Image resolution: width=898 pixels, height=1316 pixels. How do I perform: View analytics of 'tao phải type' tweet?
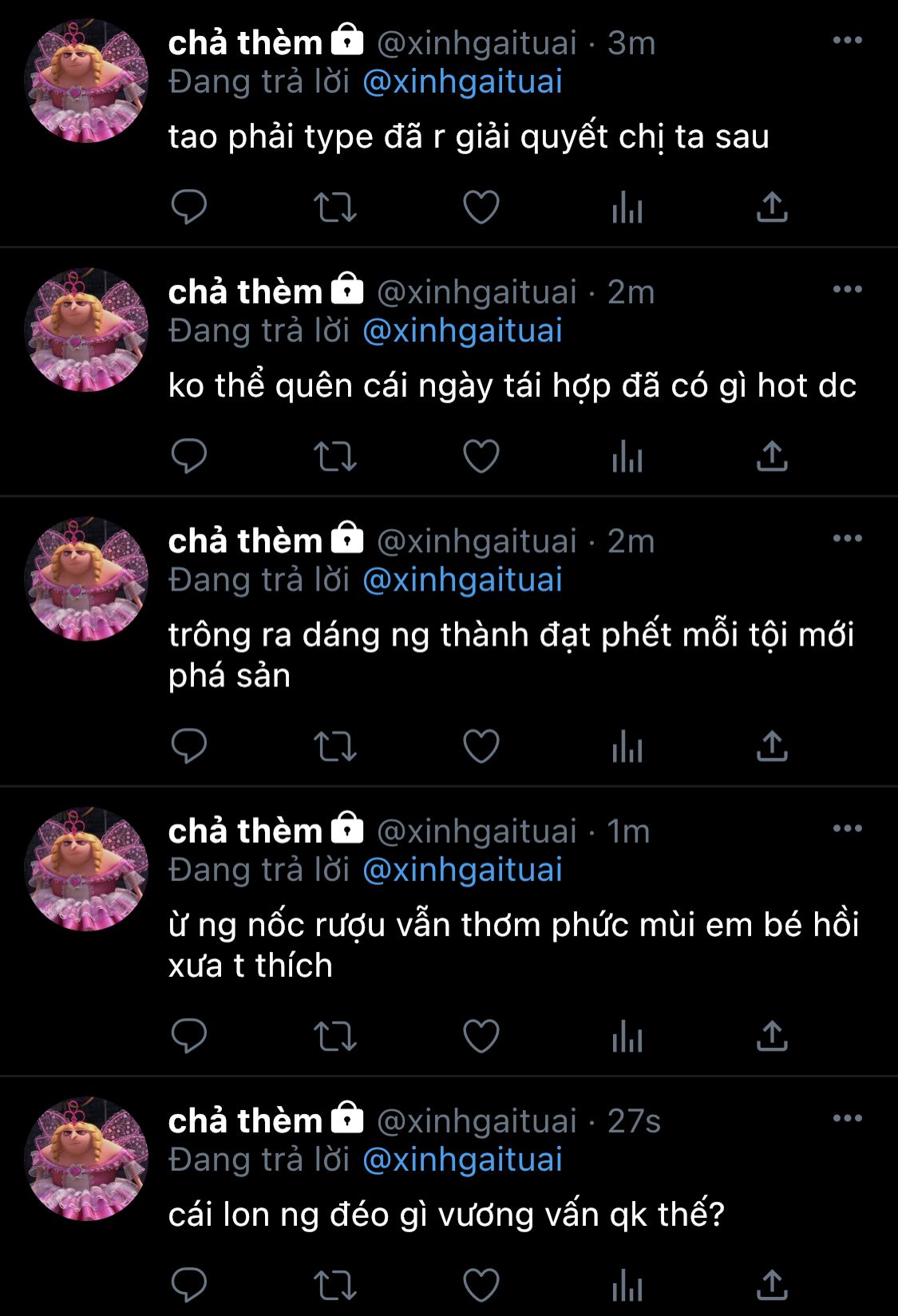point(627,207)
